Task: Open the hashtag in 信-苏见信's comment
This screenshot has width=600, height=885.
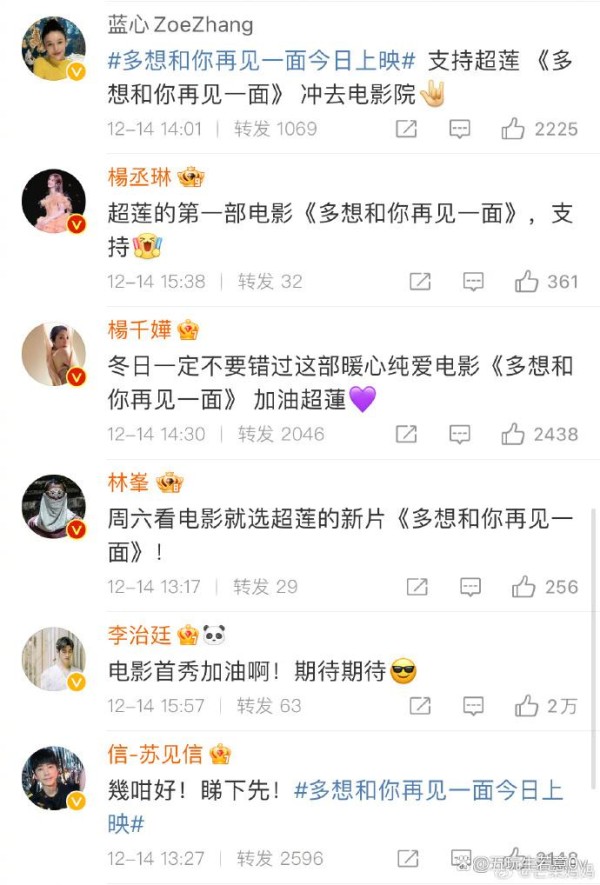Action: pyautogui.click(x=429, y=791)
